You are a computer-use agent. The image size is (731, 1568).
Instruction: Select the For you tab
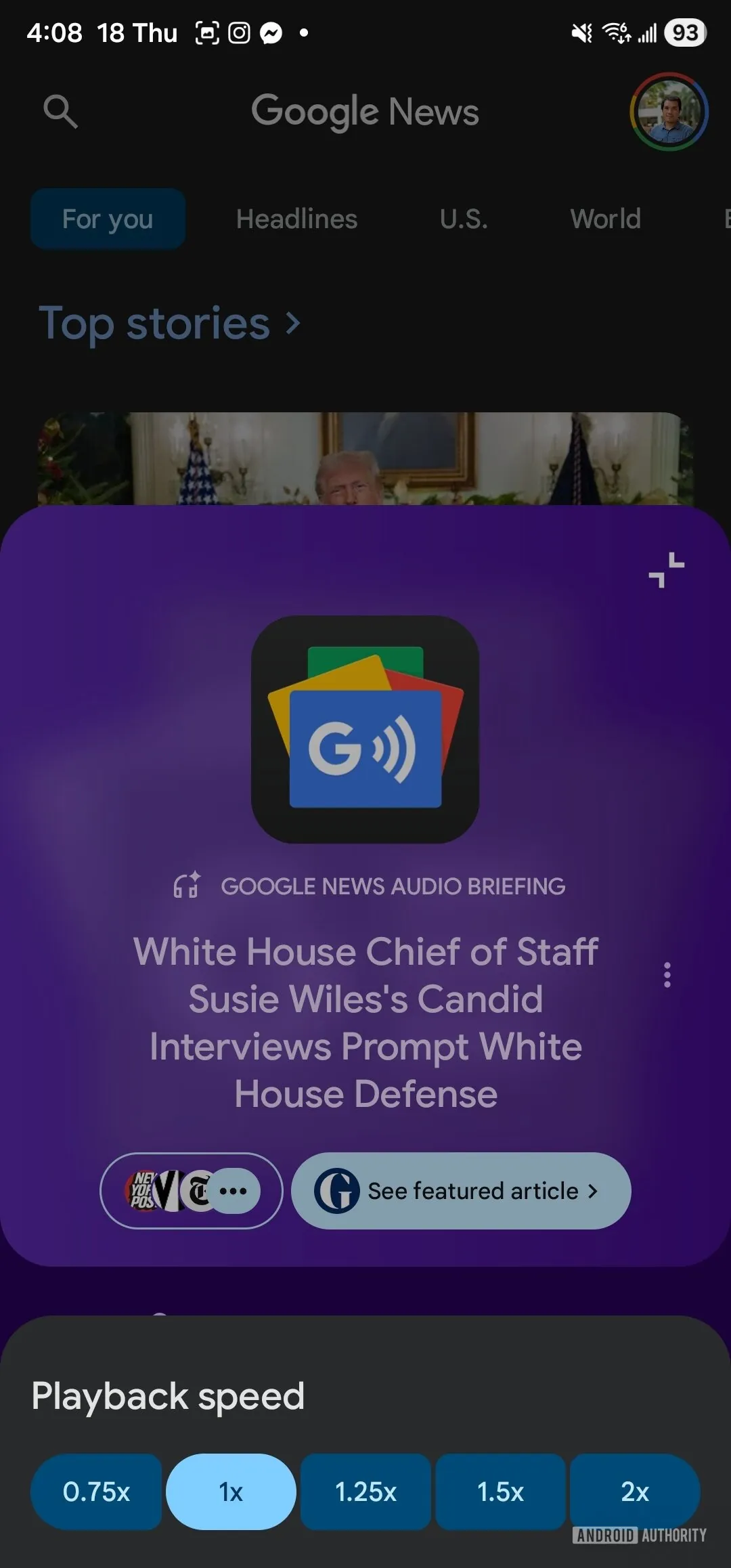click(x=108, y=219)
